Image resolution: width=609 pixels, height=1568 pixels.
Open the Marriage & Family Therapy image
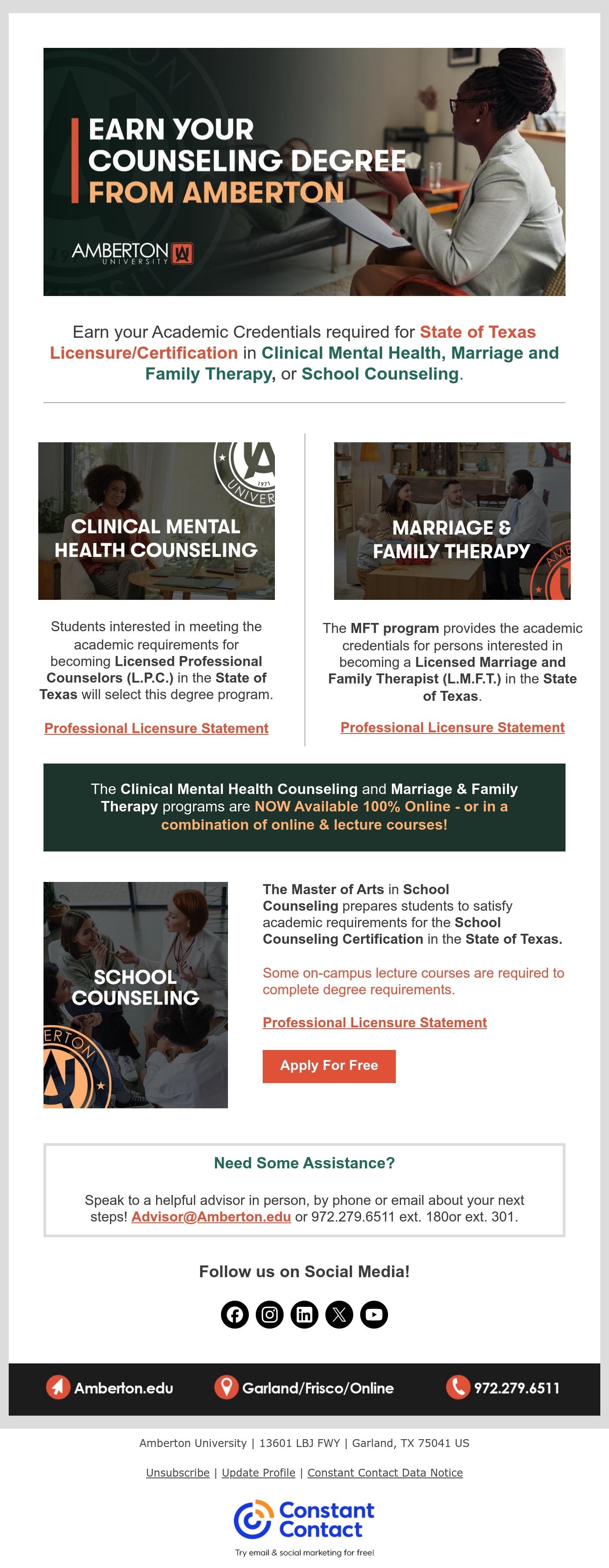tap(452, 521)
